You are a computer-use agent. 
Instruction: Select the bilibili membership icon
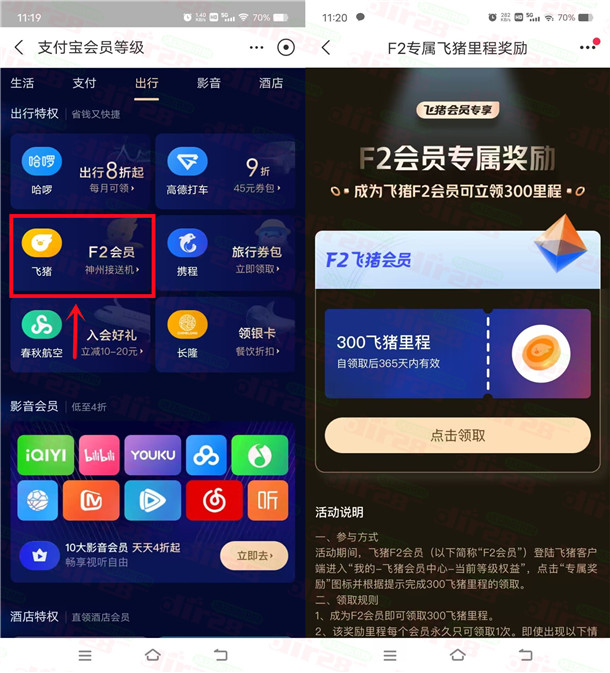point(99,456)
